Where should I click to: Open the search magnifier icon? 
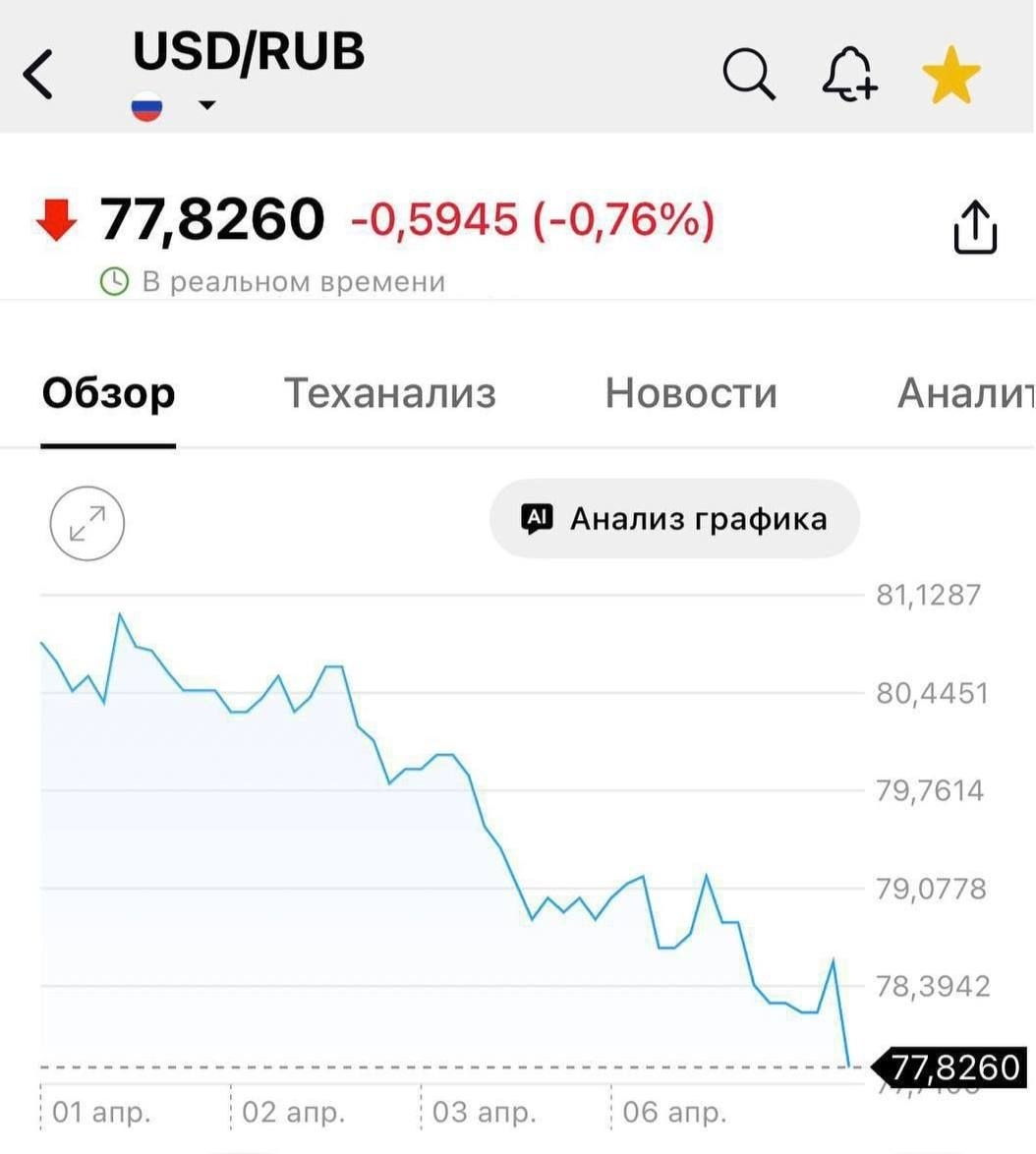pyautogui.click(x=749, y=75)
